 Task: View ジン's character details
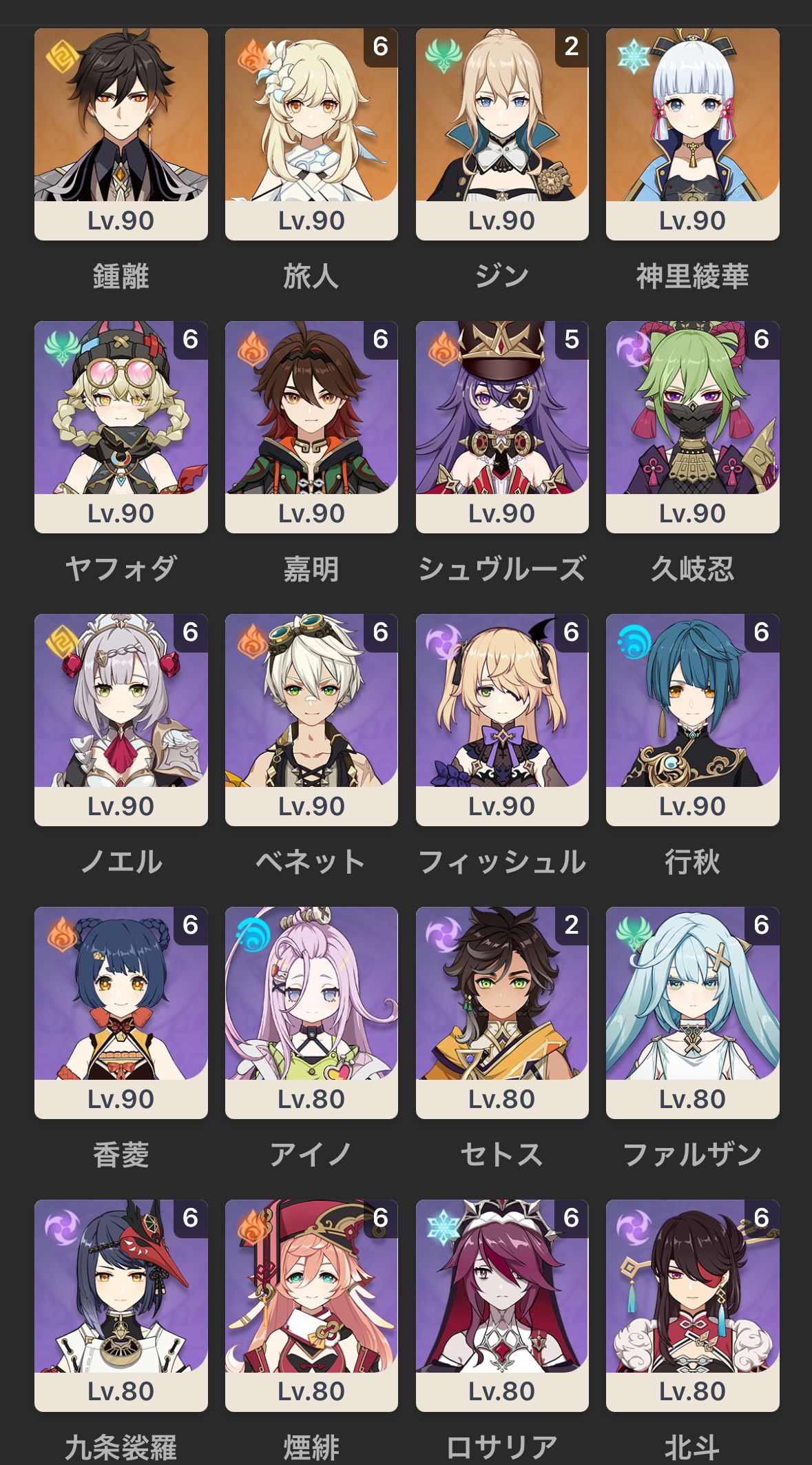pyautogui.click(x=502, y=134)
